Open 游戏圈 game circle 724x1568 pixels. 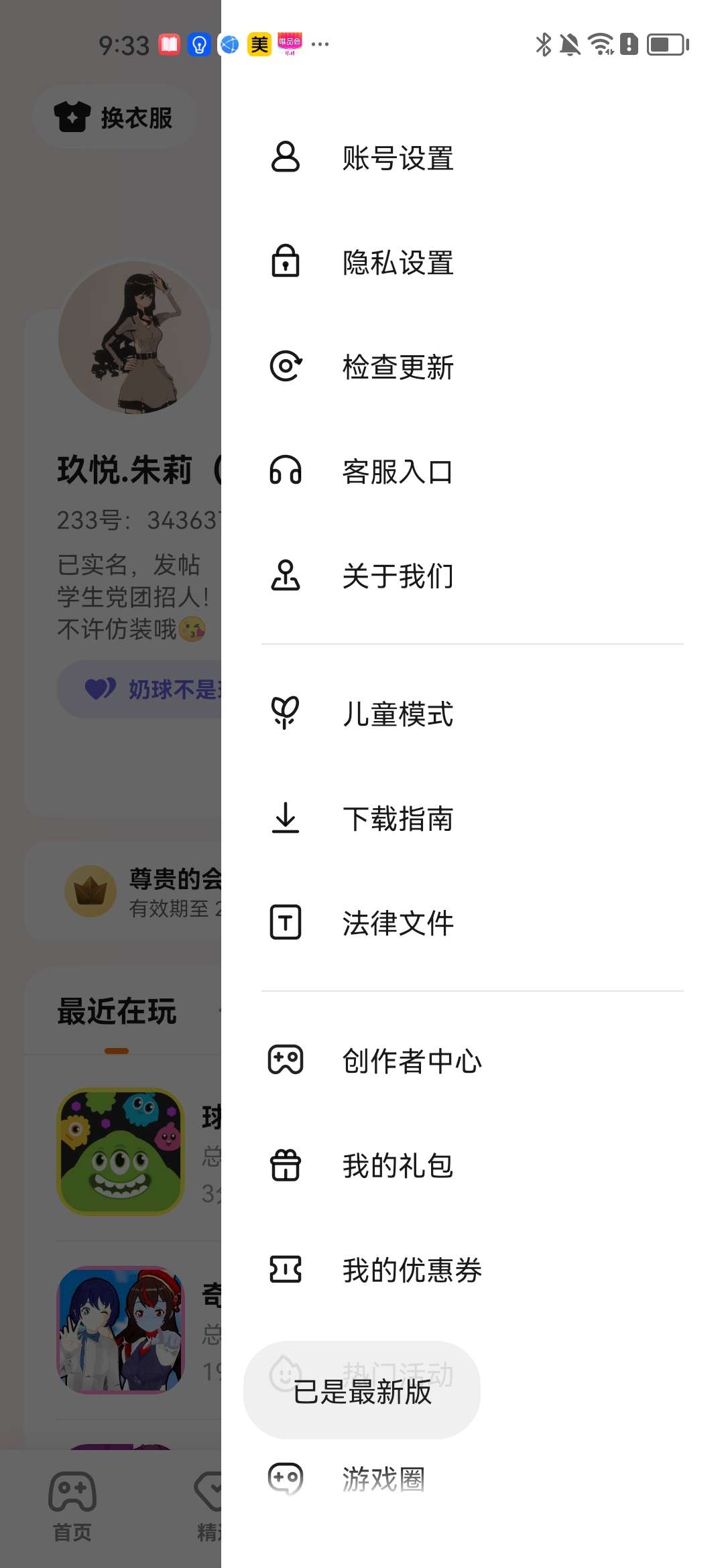click(x=382, y=1480)
